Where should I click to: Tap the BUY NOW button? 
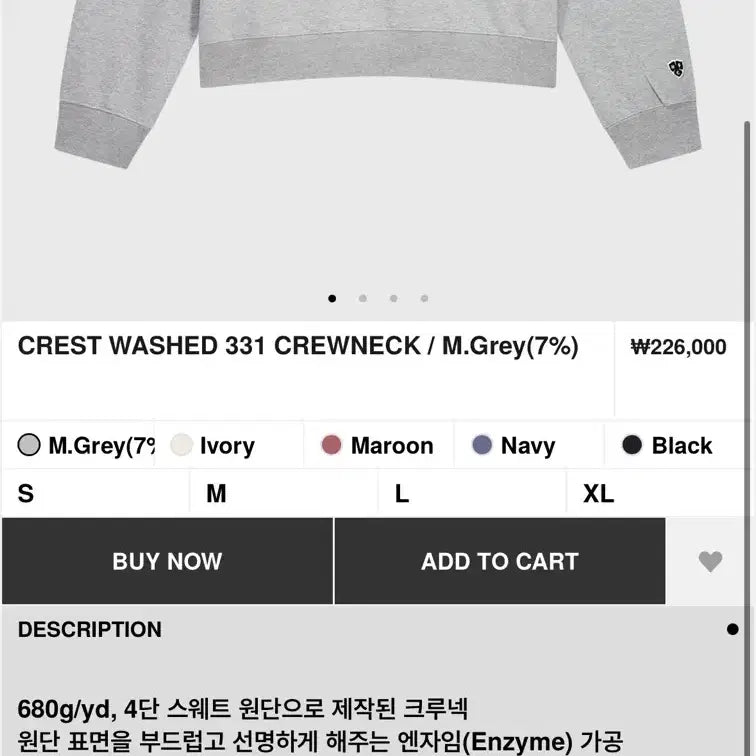167,561
